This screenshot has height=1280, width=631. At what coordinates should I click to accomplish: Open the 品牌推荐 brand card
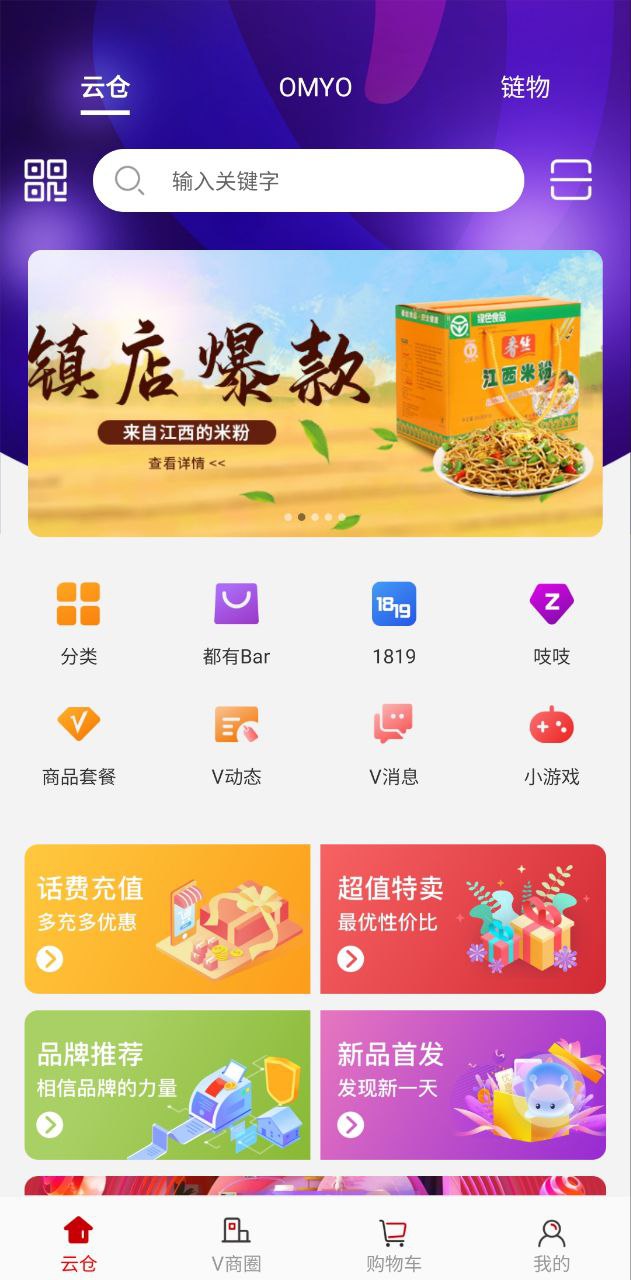(x=167, y=1085)
